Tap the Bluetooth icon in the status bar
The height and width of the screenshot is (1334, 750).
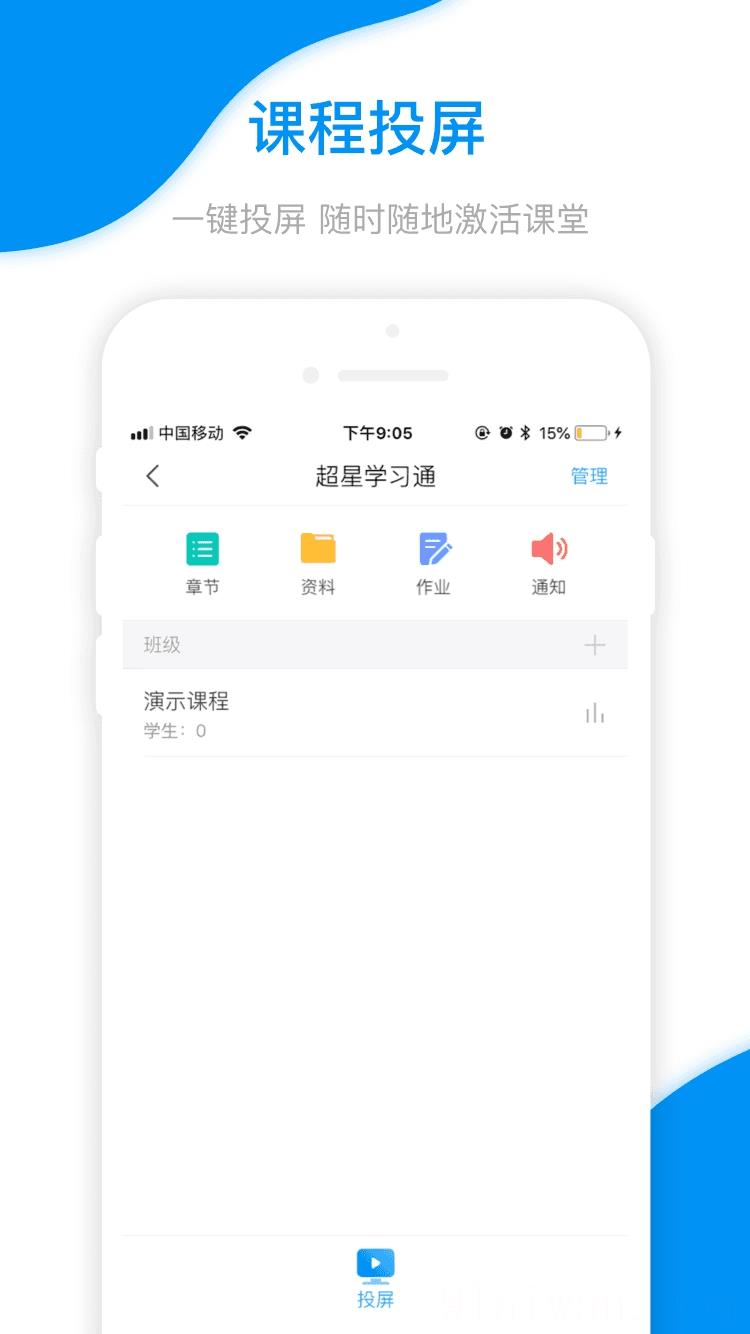pos(528,433)
